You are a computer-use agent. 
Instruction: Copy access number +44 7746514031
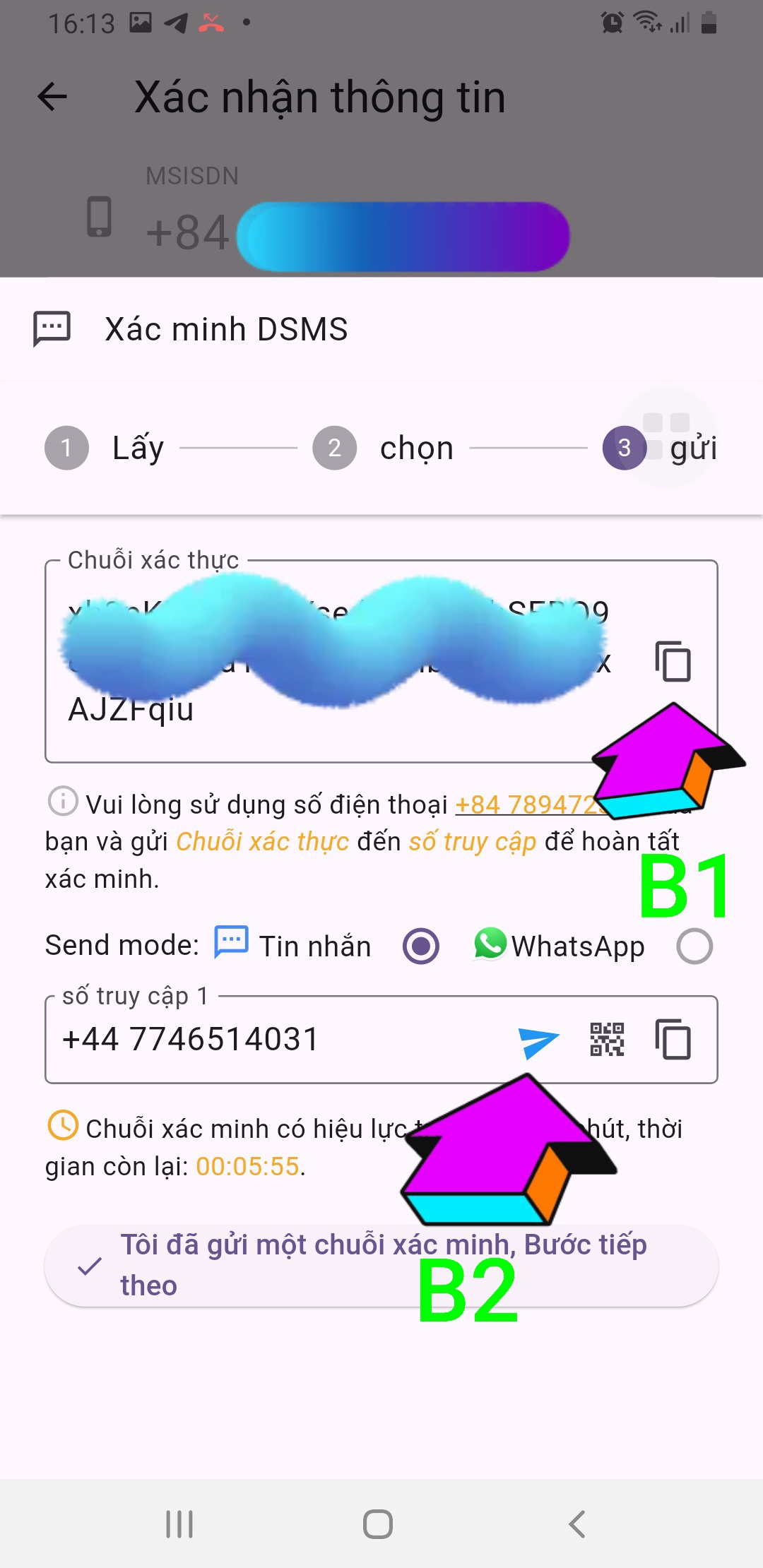tap(673, 1040)
